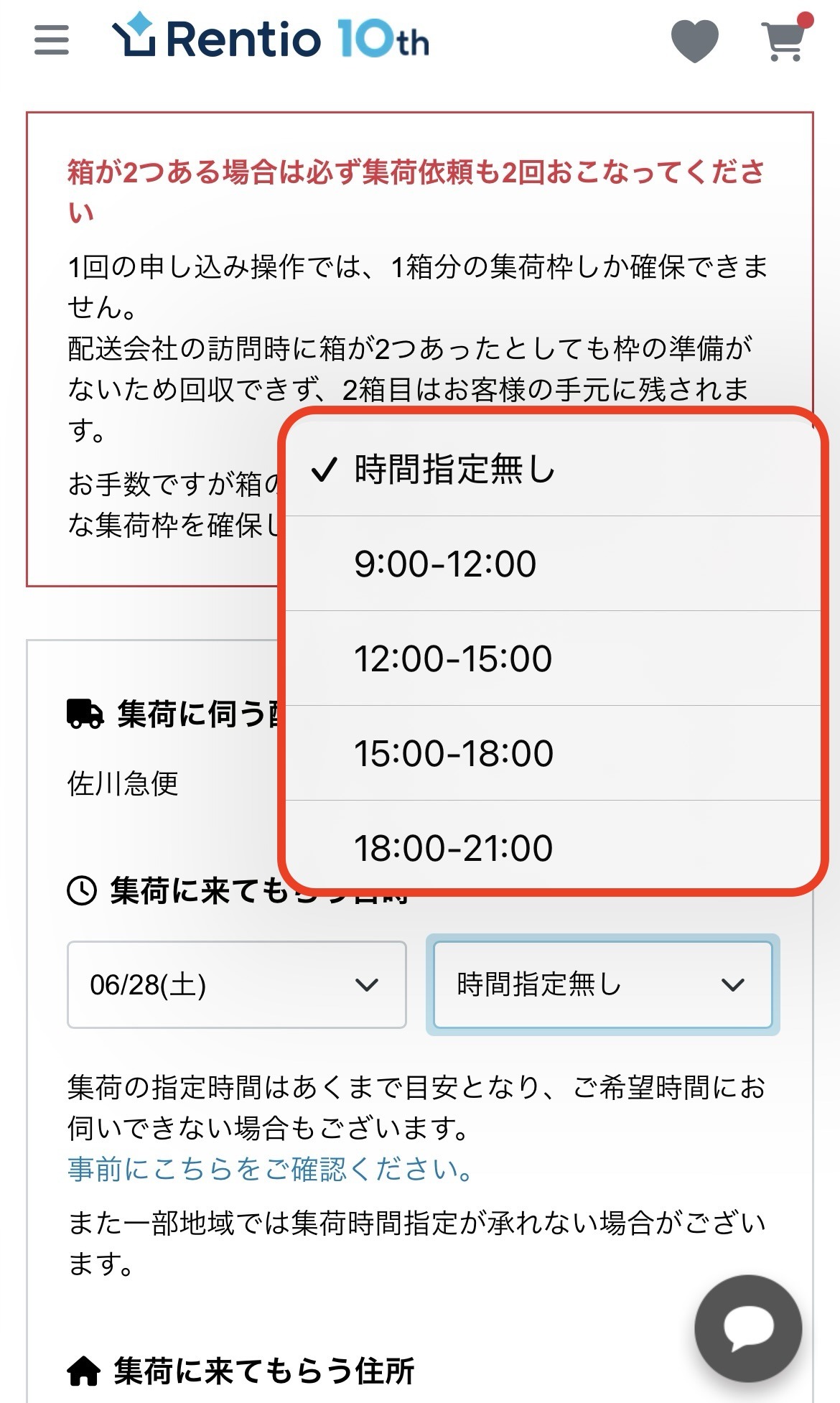Open the 事前にこちらをご確認ください link
The image size is (840, 1403).
point(271,1169)
